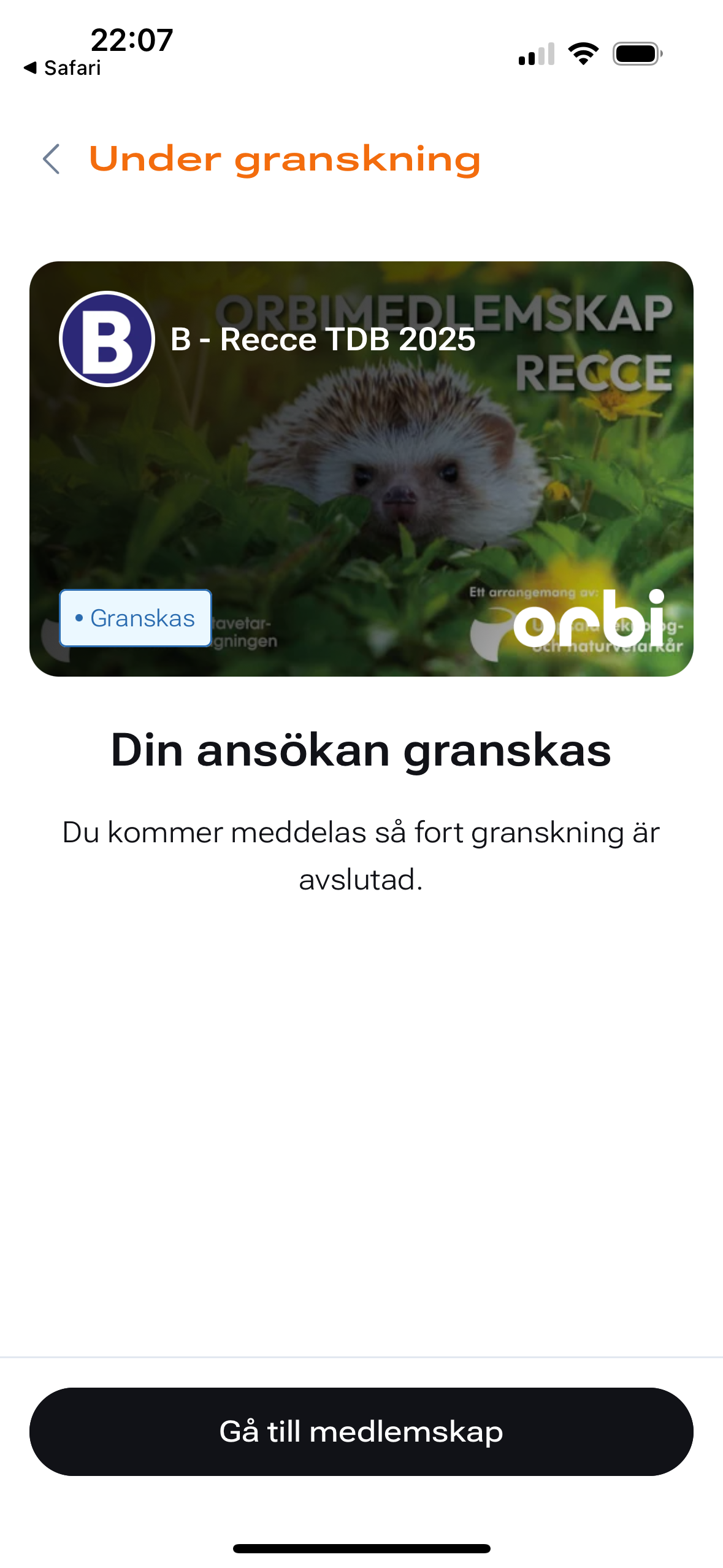Open the B - Recce TDB 2025 card
This screenshot has height=1568, width=723.
(x=361, y=469)
